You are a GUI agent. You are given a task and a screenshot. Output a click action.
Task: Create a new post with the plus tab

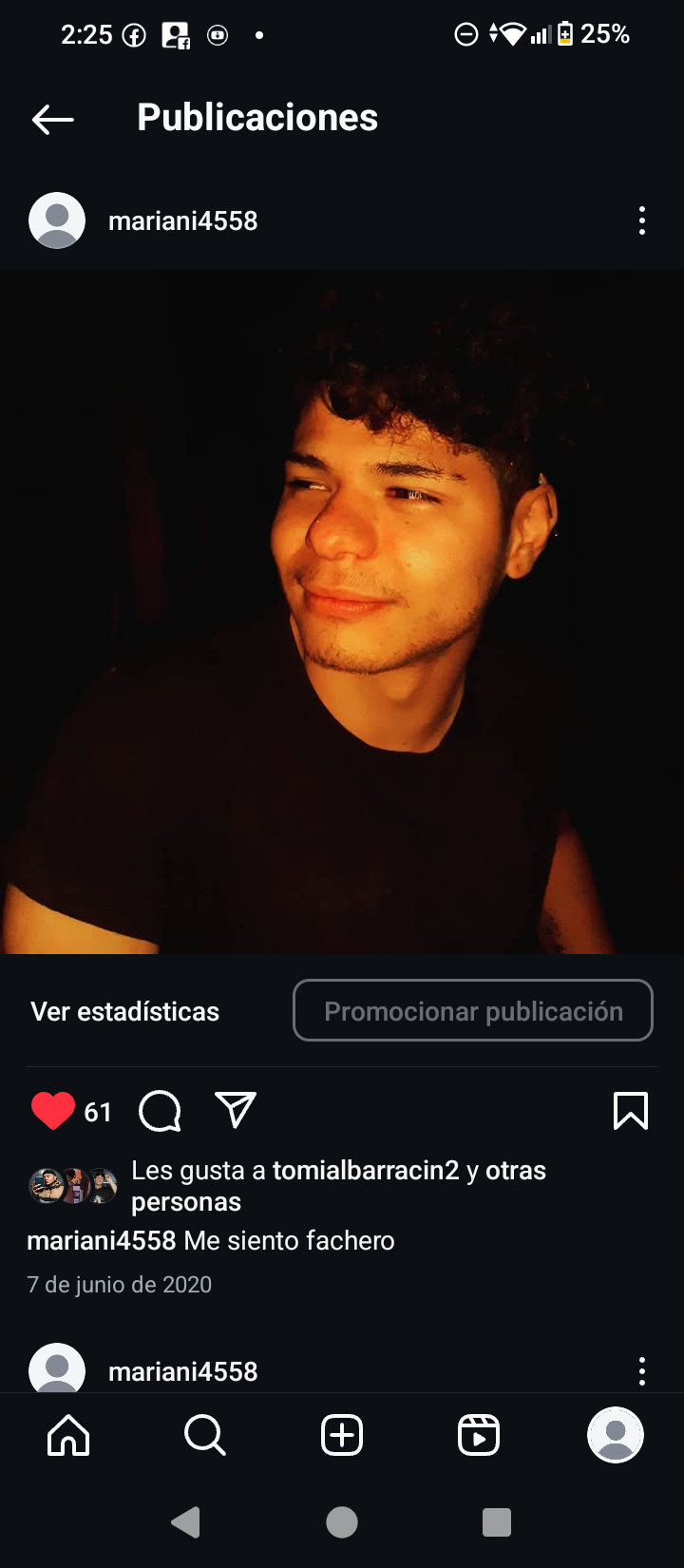click(x=342, y=1435)
